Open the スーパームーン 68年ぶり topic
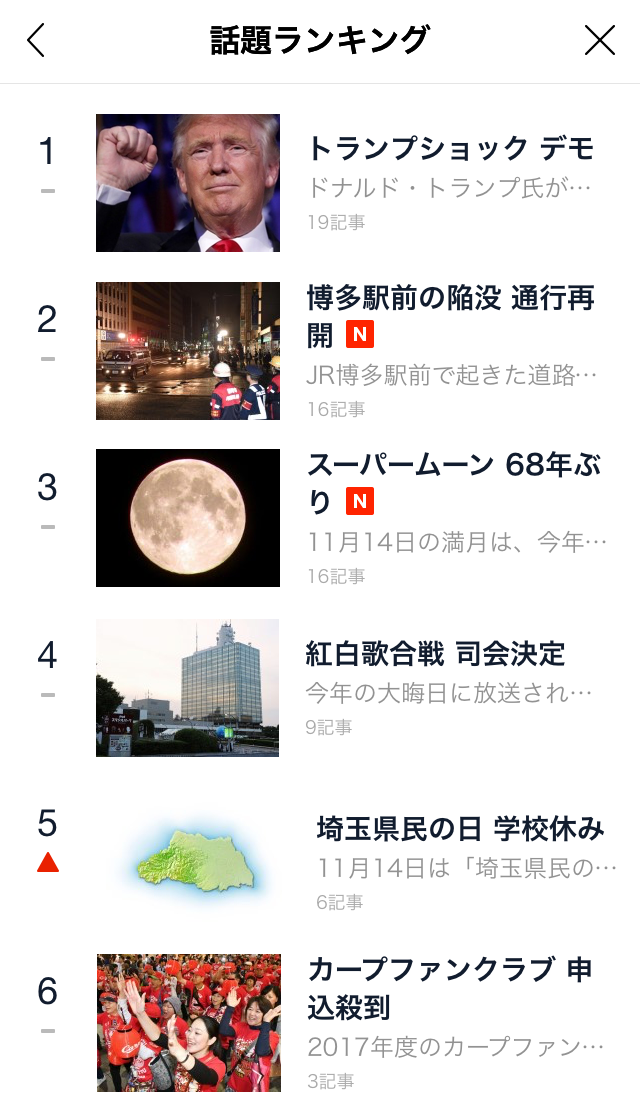640x1102 pixels. tap(450, 482)
